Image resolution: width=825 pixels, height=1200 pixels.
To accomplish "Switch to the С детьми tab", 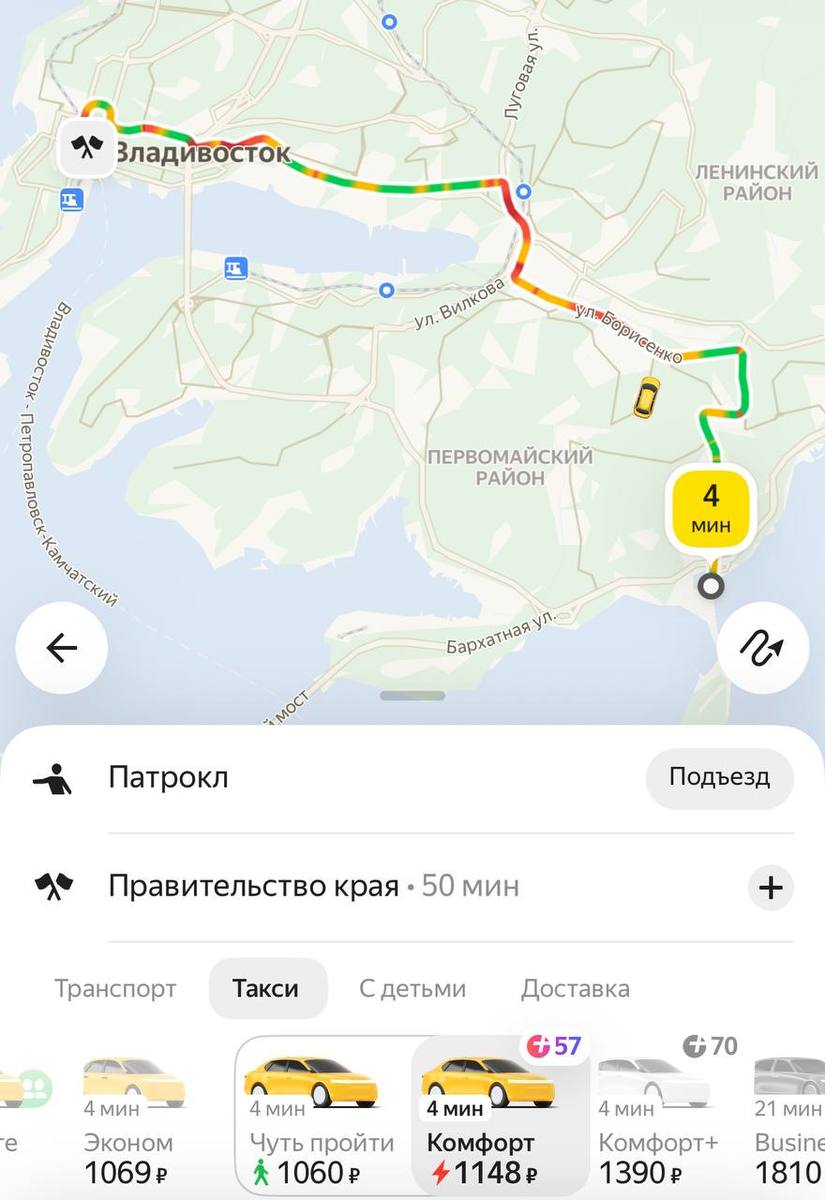I will tap(412, 989).
